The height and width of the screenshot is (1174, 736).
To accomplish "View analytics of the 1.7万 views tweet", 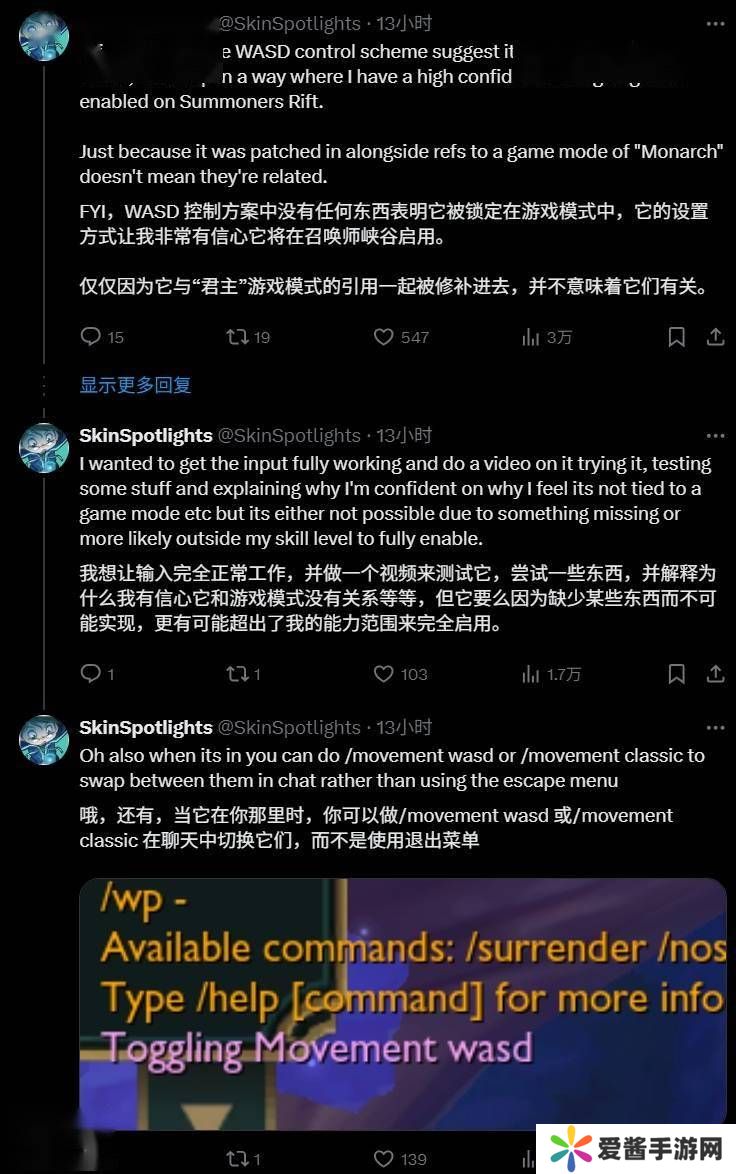I will (531, 675).
